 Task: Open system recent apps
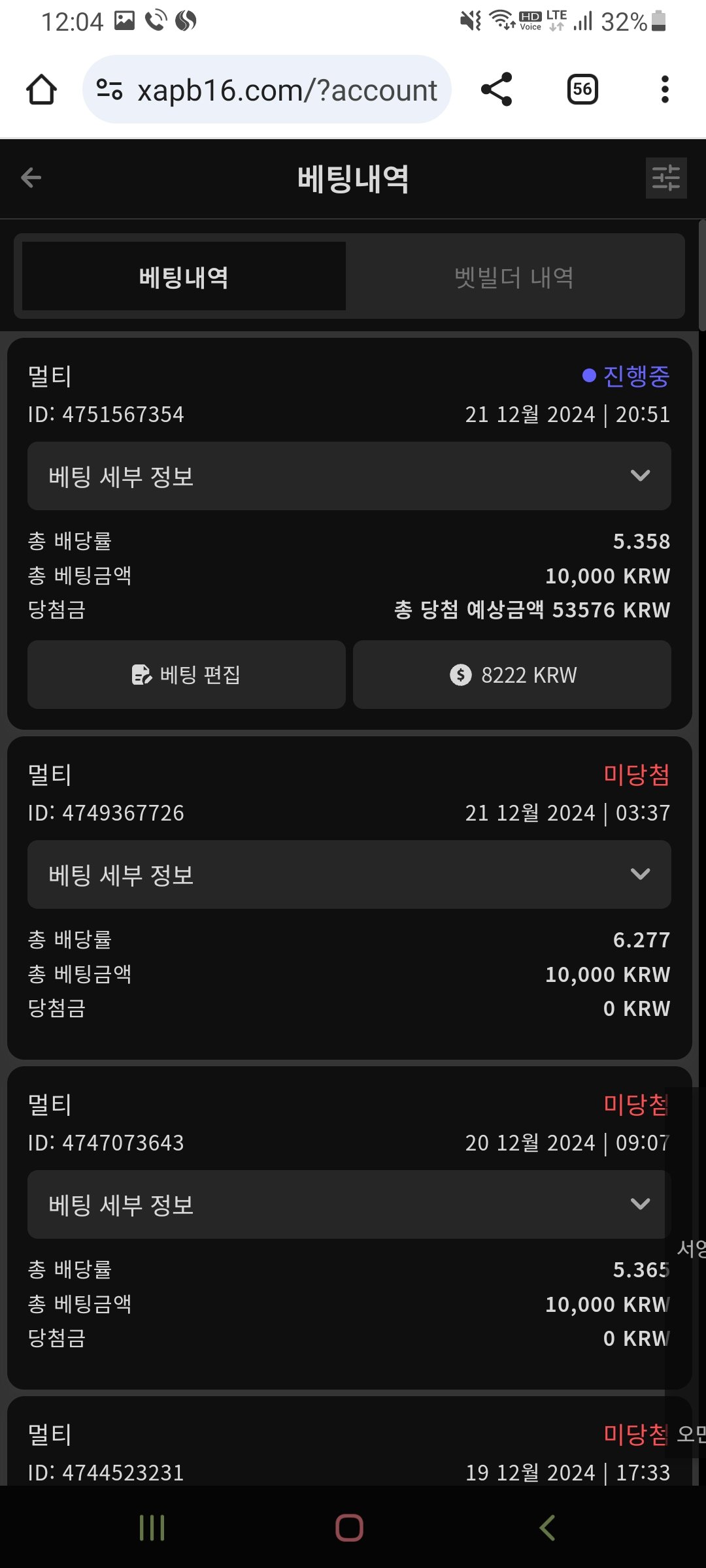click(x=152, y=1528)
